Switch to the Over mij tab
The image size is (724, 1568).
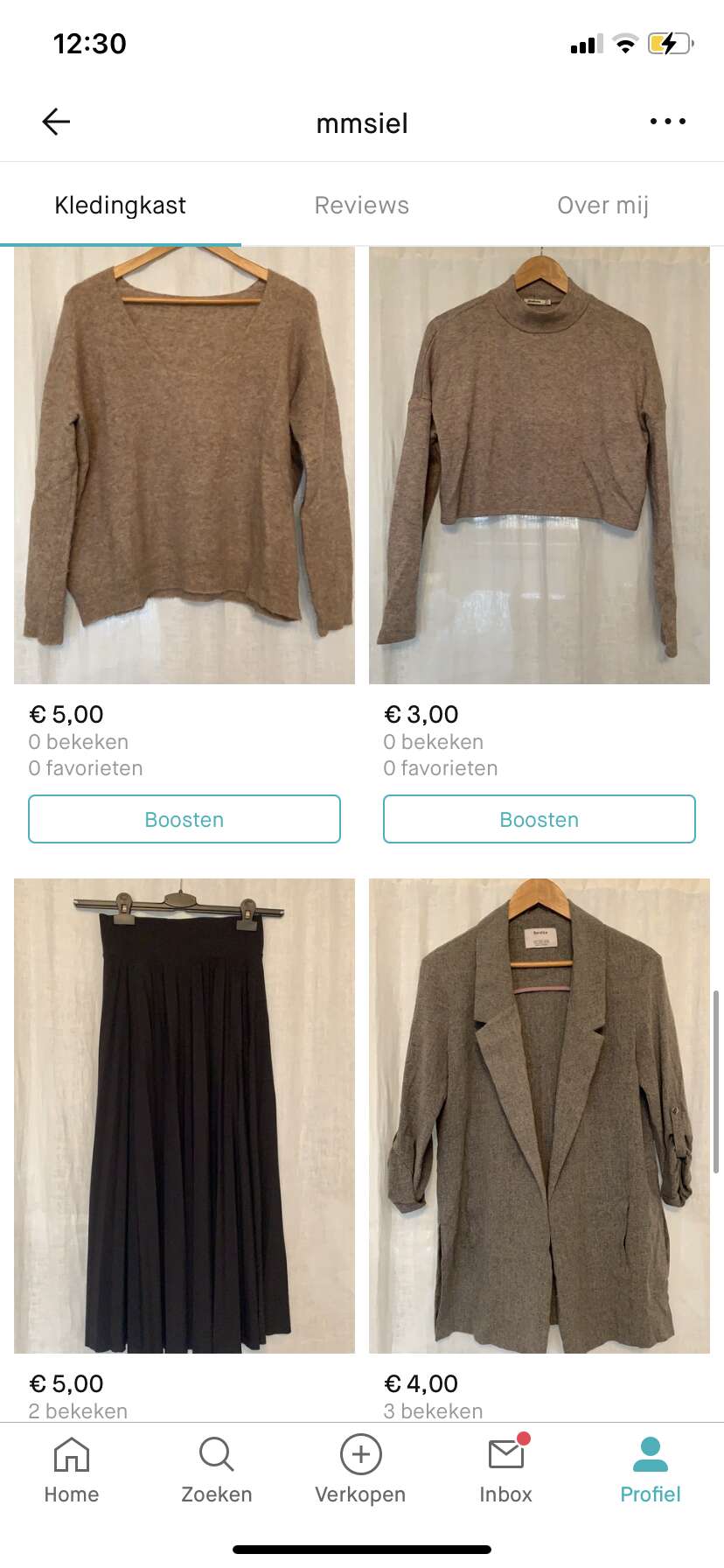[x=603, y=205]
